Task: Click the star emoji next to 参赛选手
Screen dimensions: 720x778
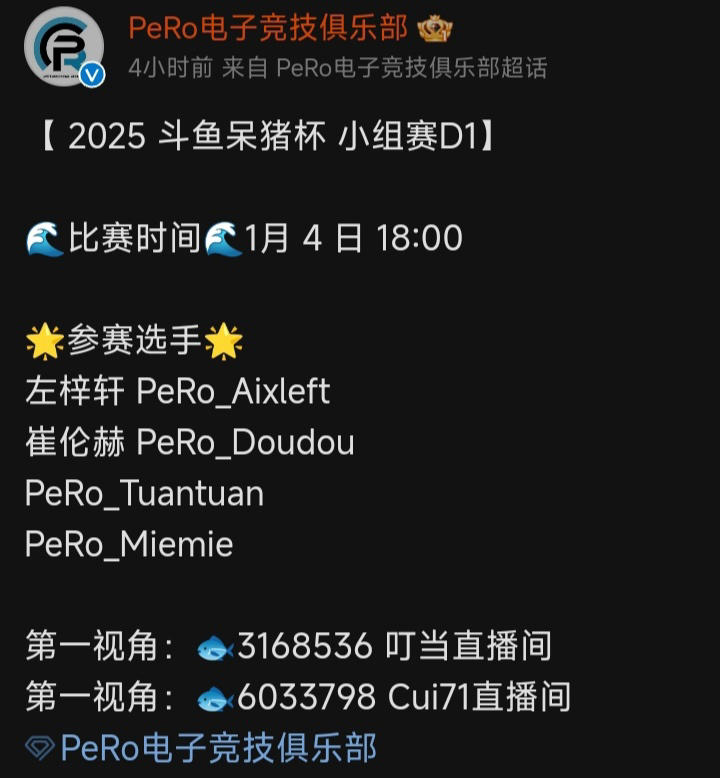Action: (45, 339)
